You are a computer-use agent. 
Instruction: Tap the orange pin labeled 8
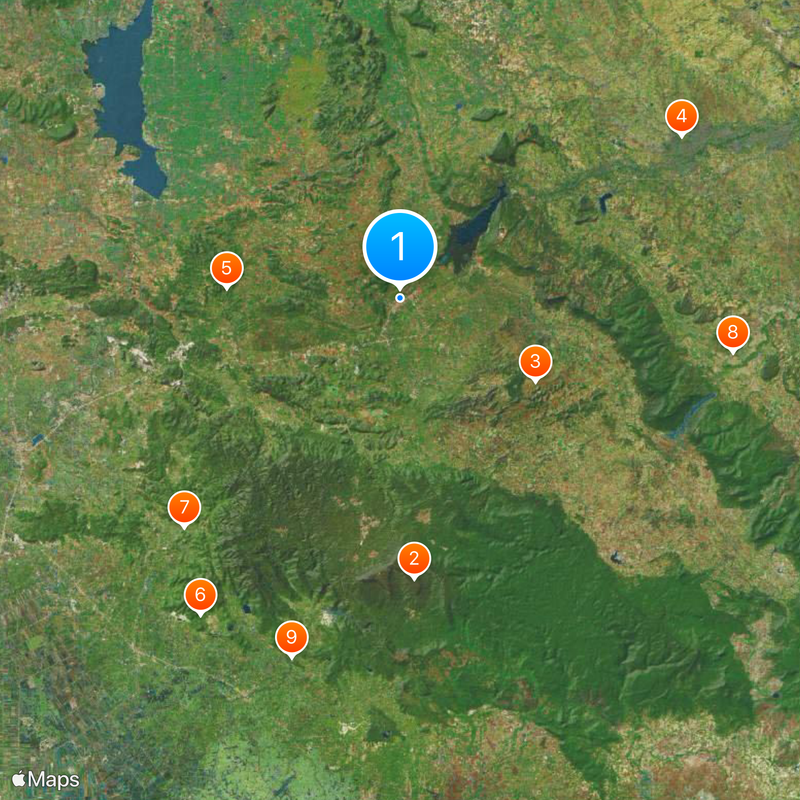(x=733, y=333)
